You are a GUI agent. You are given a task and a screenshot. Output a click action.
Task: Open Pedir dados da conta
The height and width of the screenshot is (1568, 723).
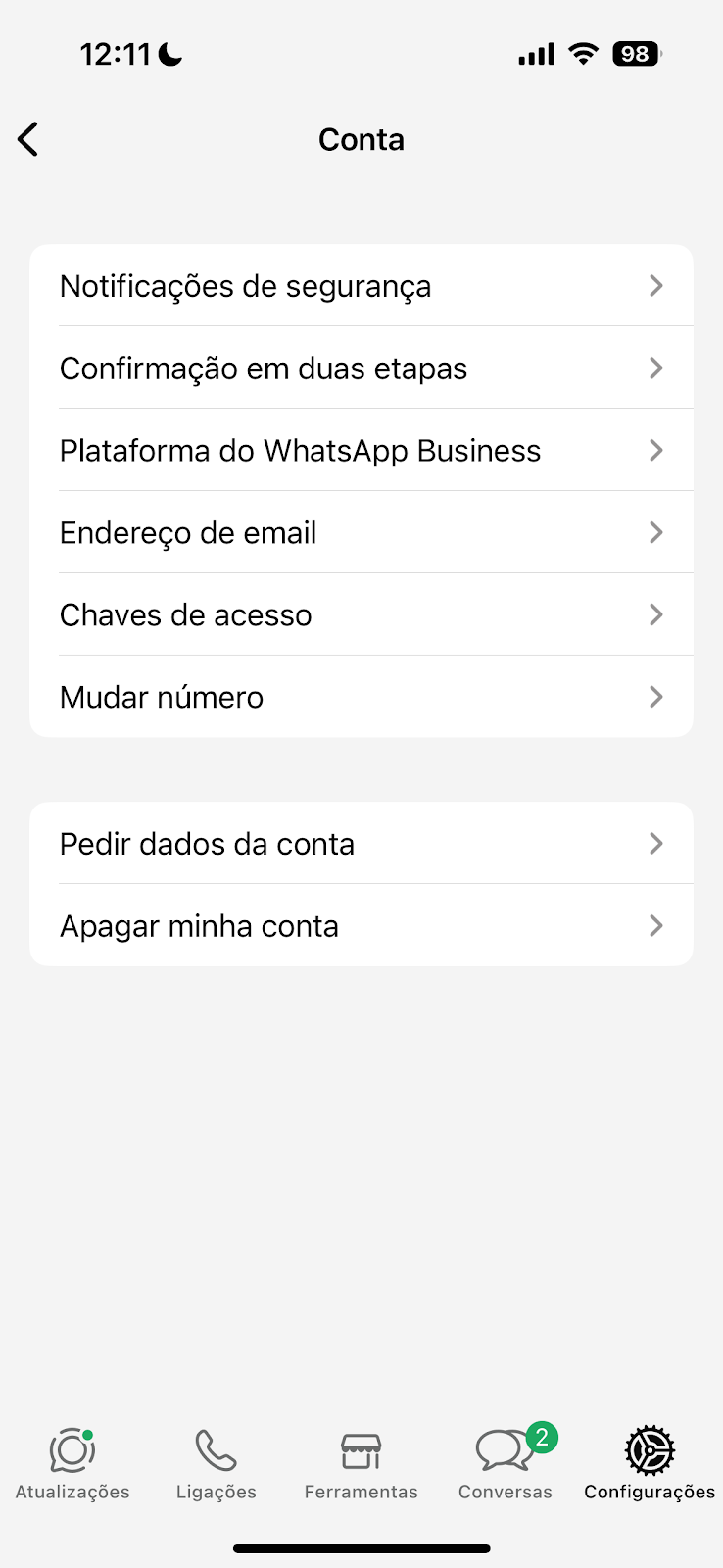coord(361,844)
